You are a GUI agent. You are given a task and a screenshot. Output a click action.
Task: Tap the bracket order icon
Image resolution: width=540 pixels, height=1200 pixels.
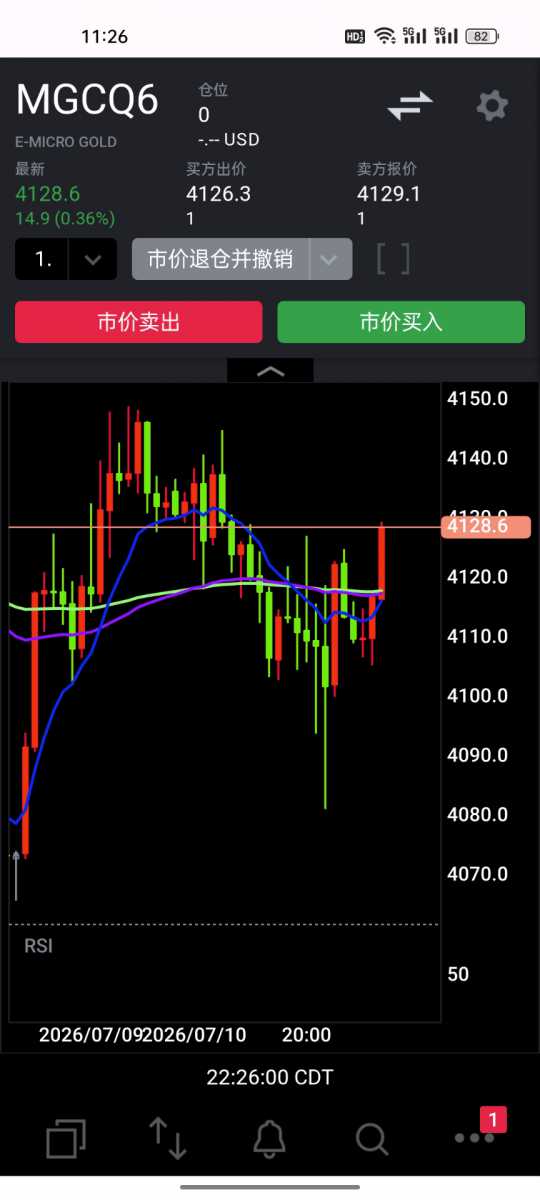tap(393, 259)
